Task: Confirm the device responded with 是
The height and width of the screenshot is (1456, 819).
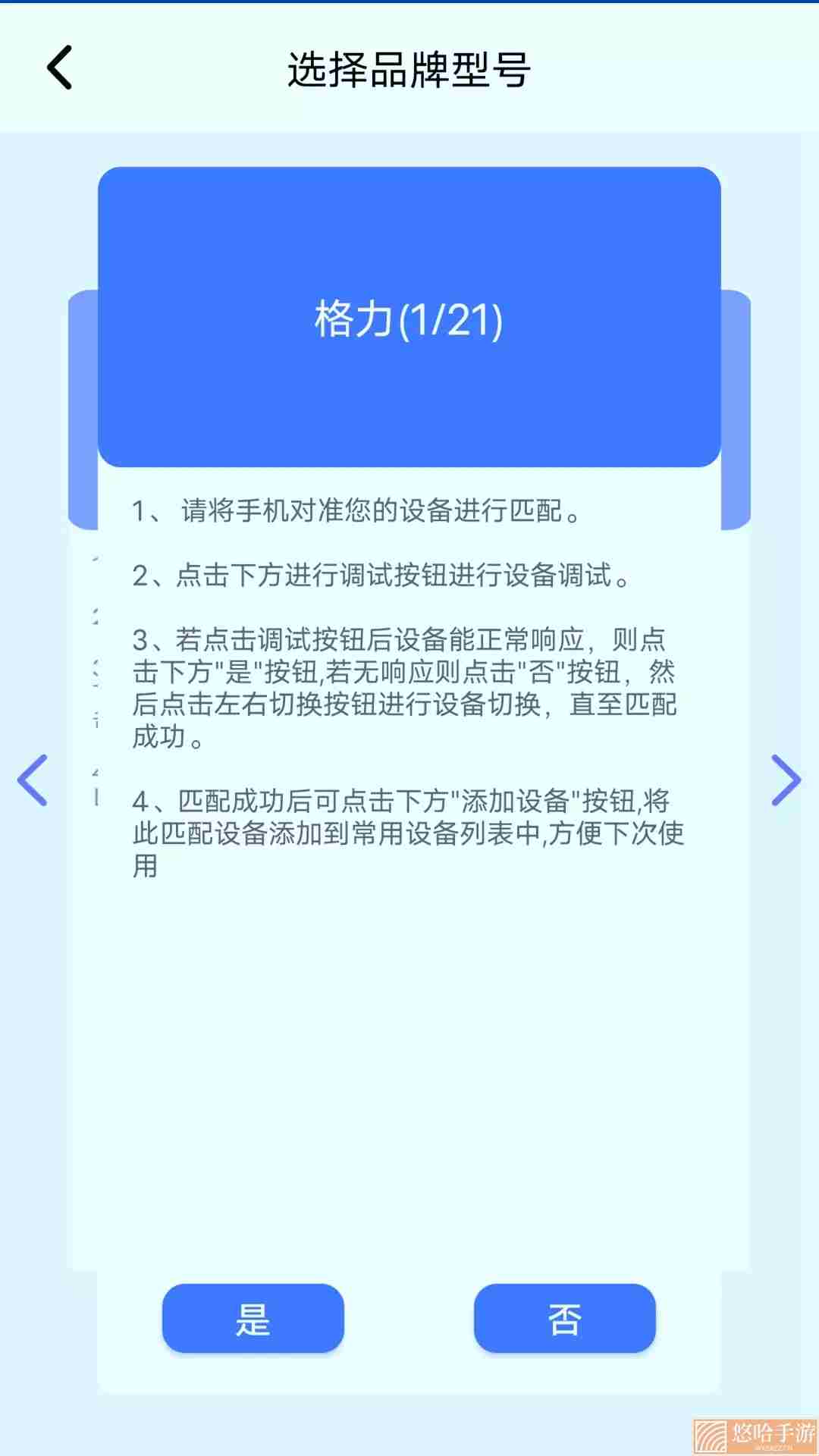Action: pyautogui.click(x=253, y=1319)
